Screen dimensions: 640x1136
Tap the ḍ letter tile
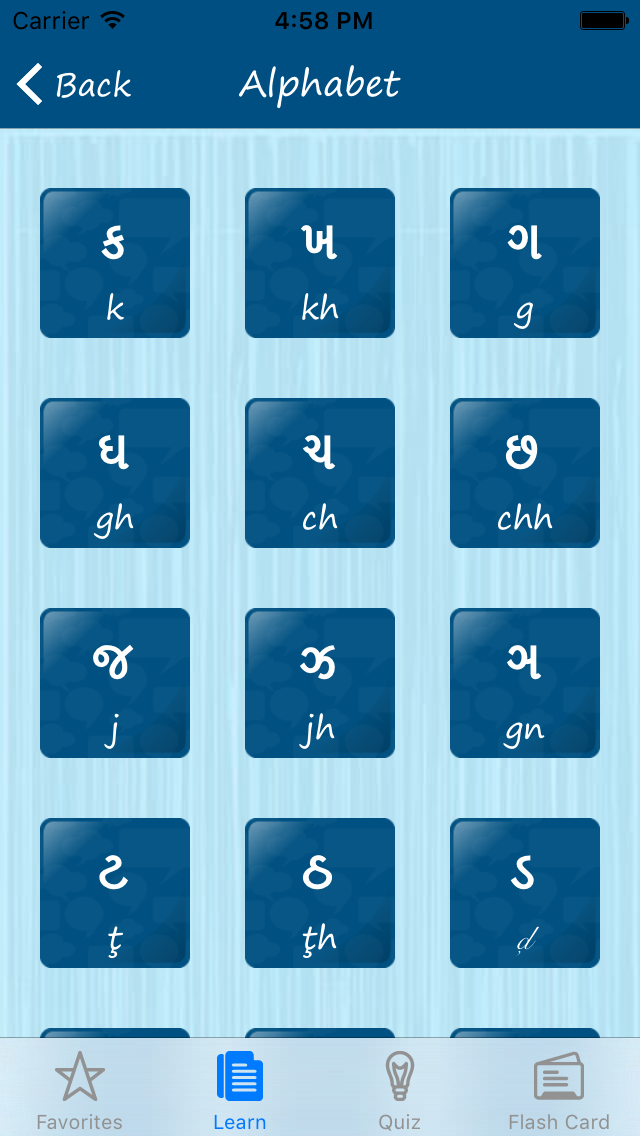[525, 893]
